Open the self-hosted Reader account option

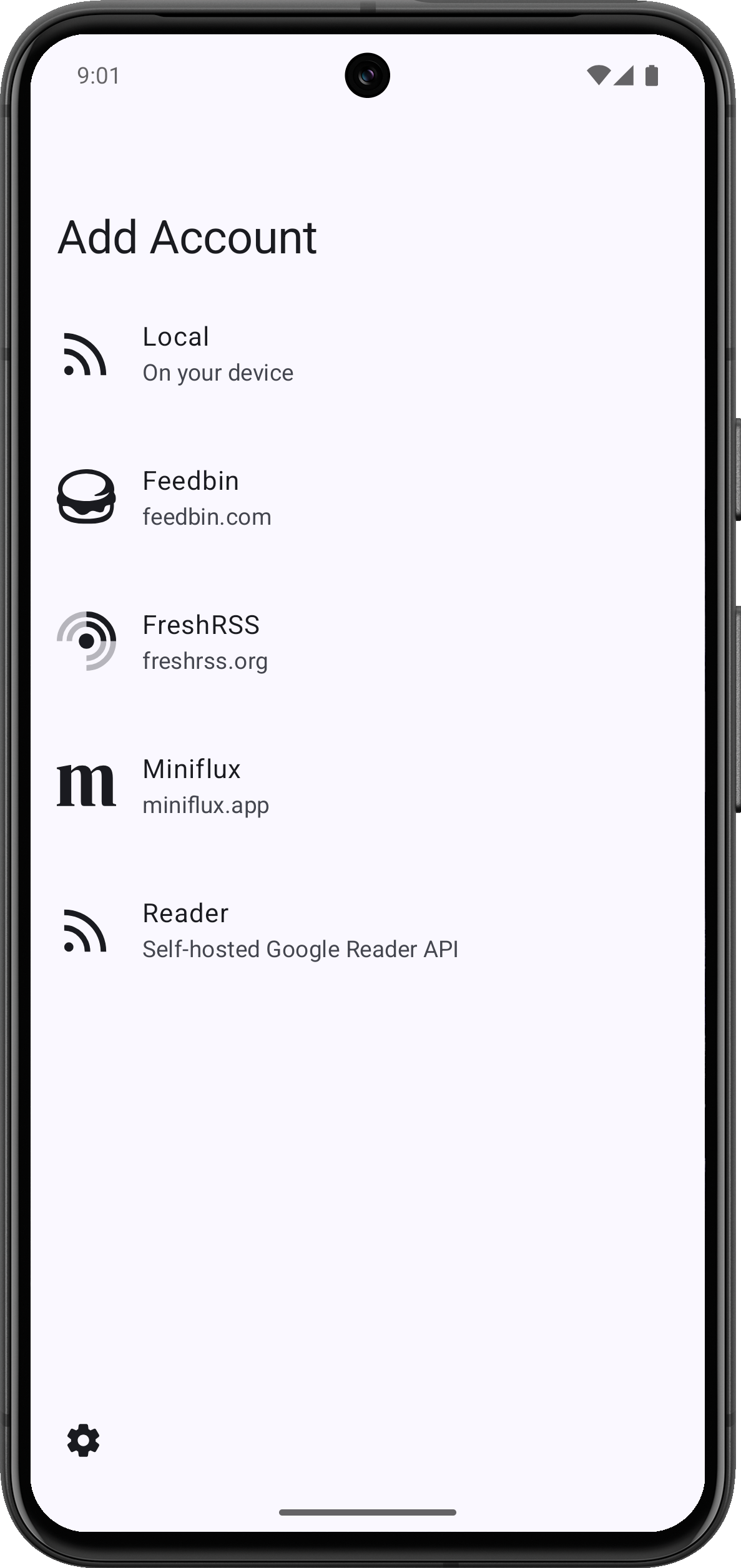click(x=300, y=930)
